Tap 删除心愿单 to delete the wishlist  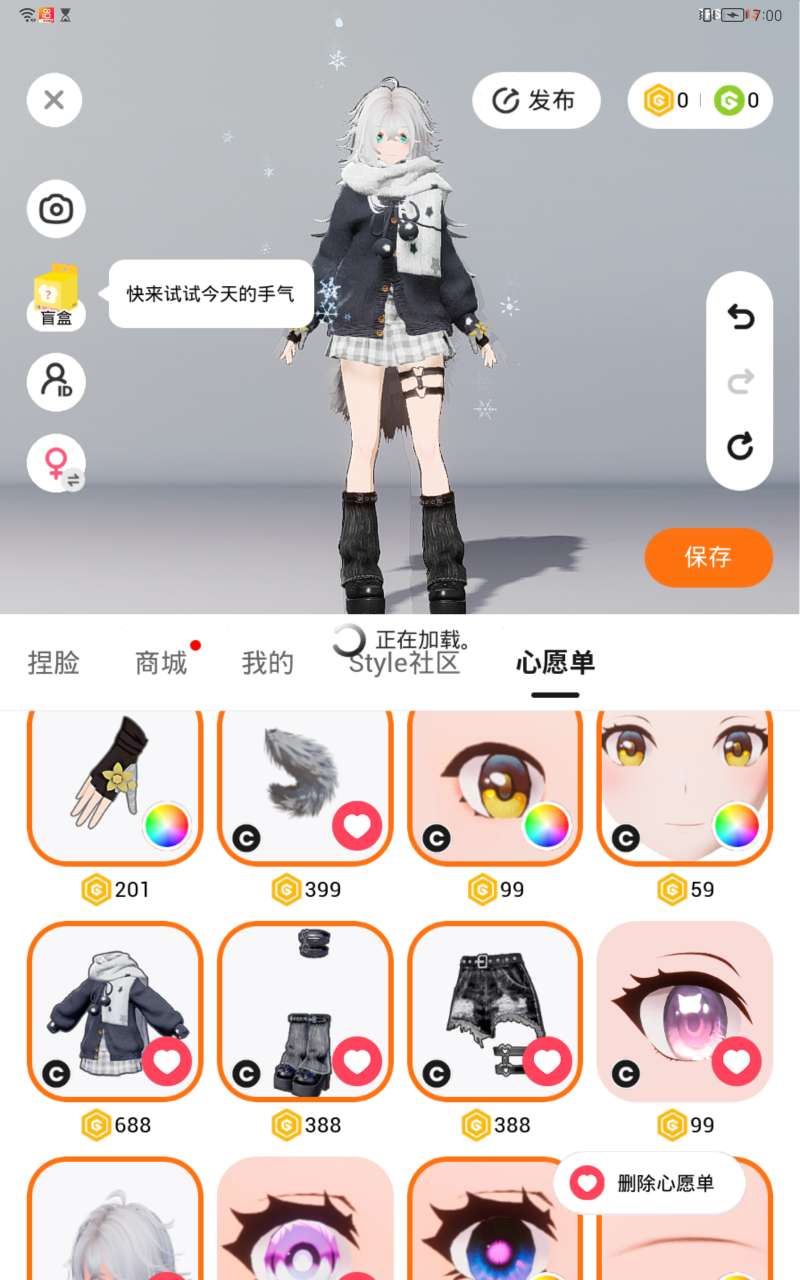coord(649,1183)
